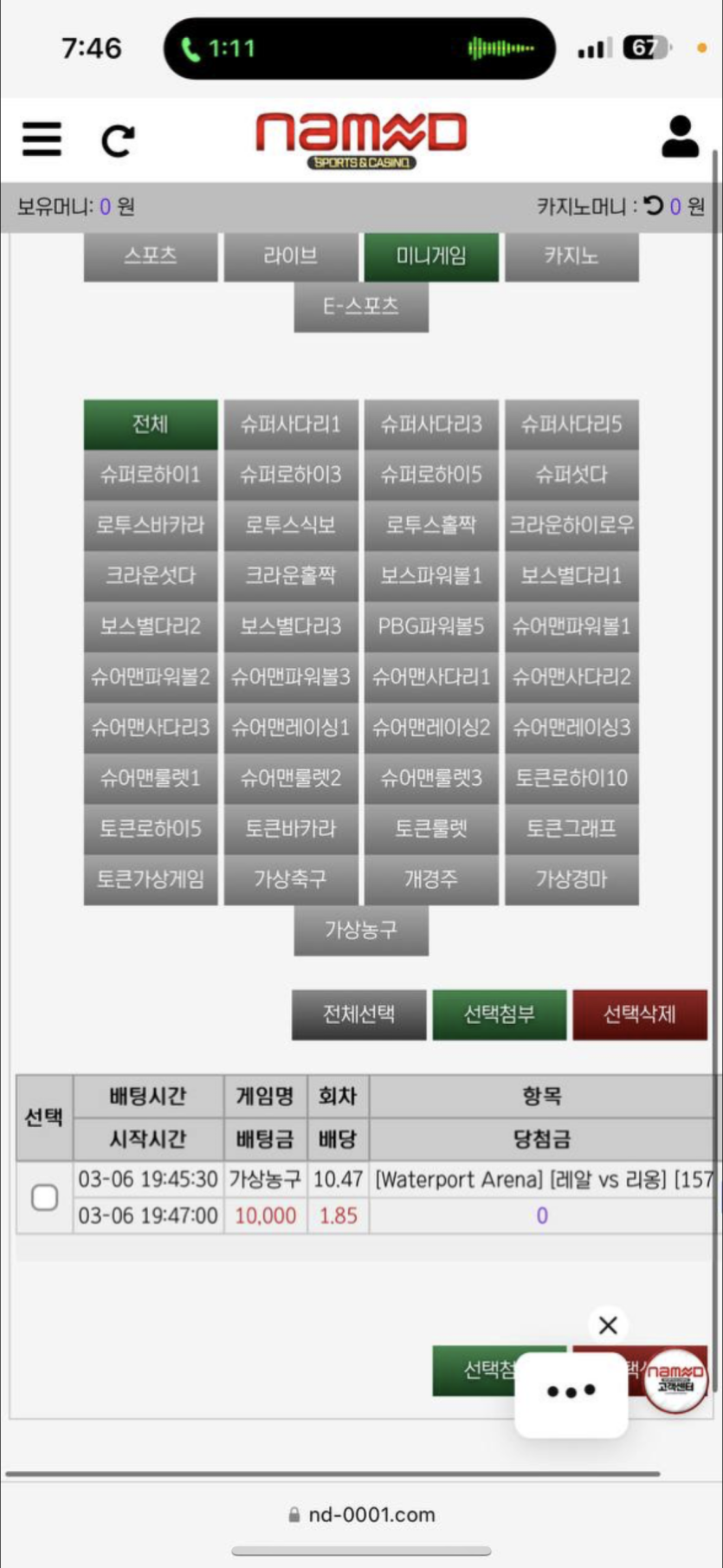723x1568 pixels.
Task: Close the floating chat bubble
Action: pos(608,1325)
